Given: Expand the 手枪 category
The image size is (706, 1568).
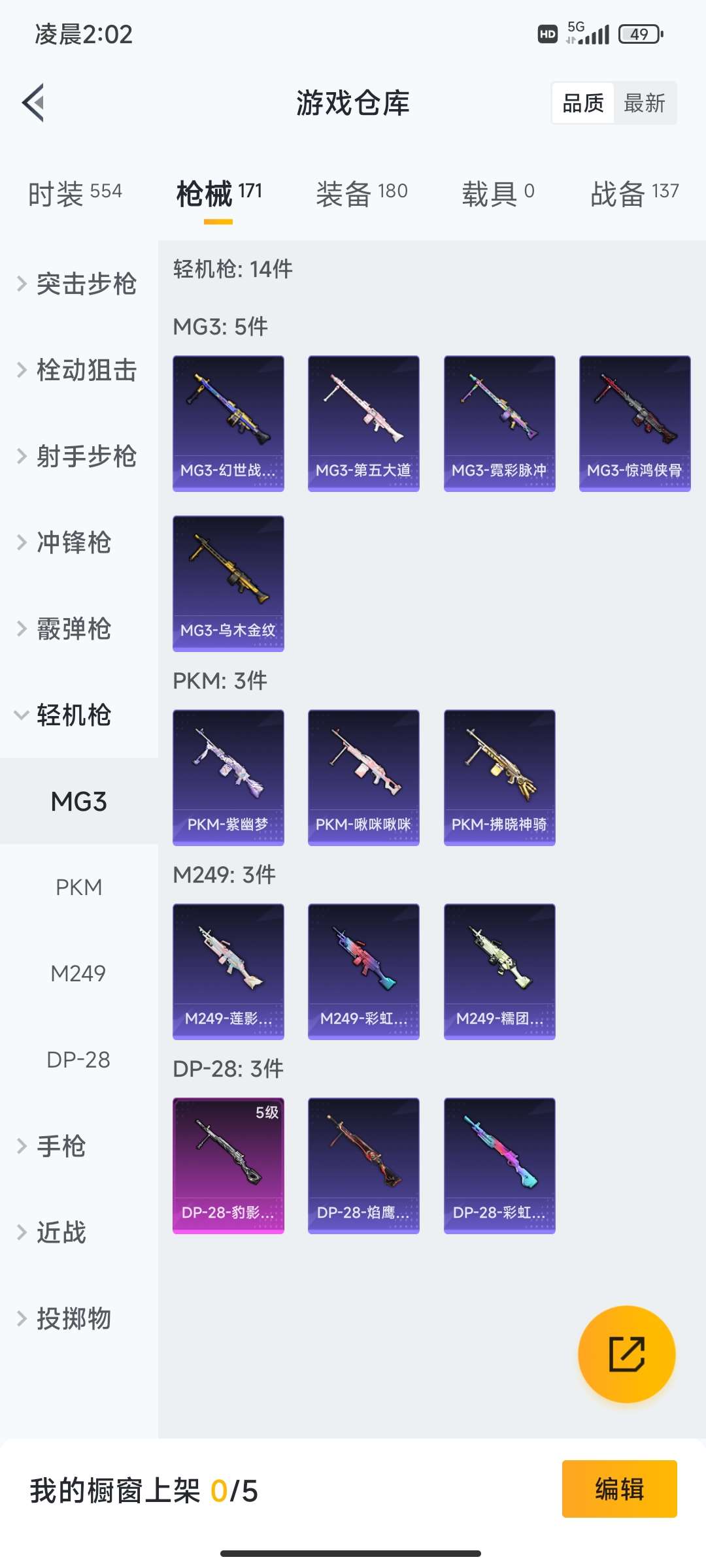Looking at the screenshot, I should [x=60, y=1146].
